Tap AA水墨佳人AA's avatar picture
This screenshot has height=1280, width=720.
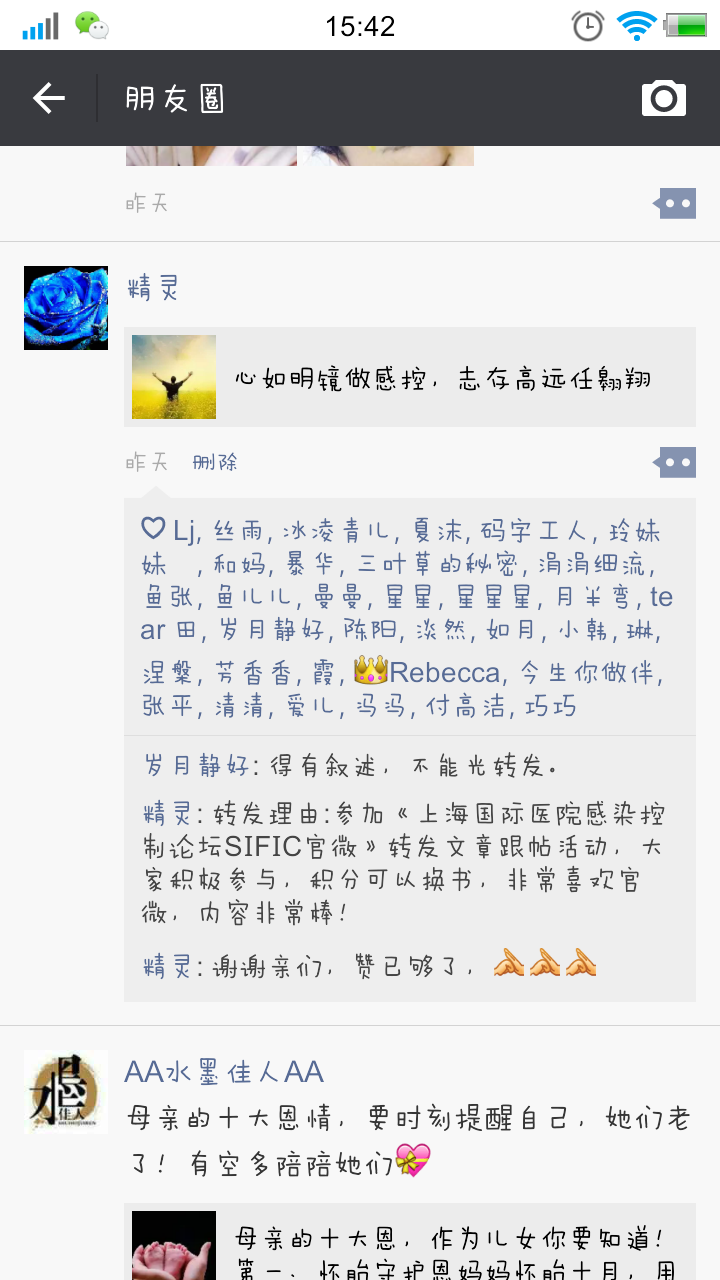tap(66, 1092)
